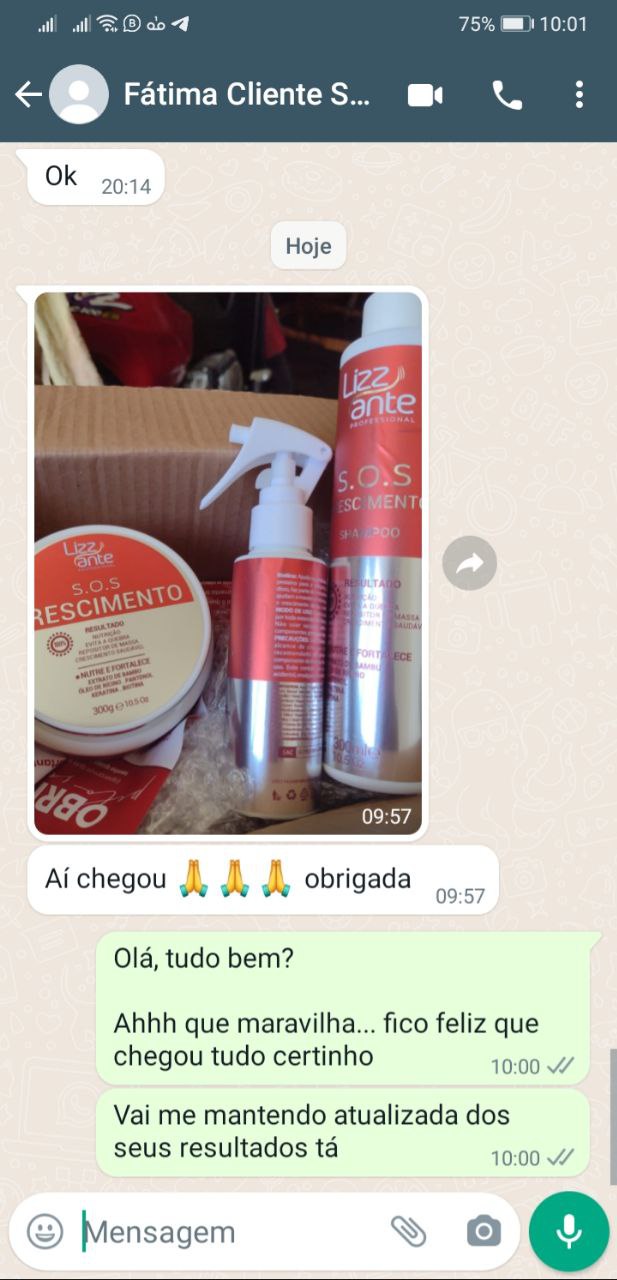Viewport: 617px width, 1280px height.
Task: Open the emoji picker
Action: (x=45, y=1231)
